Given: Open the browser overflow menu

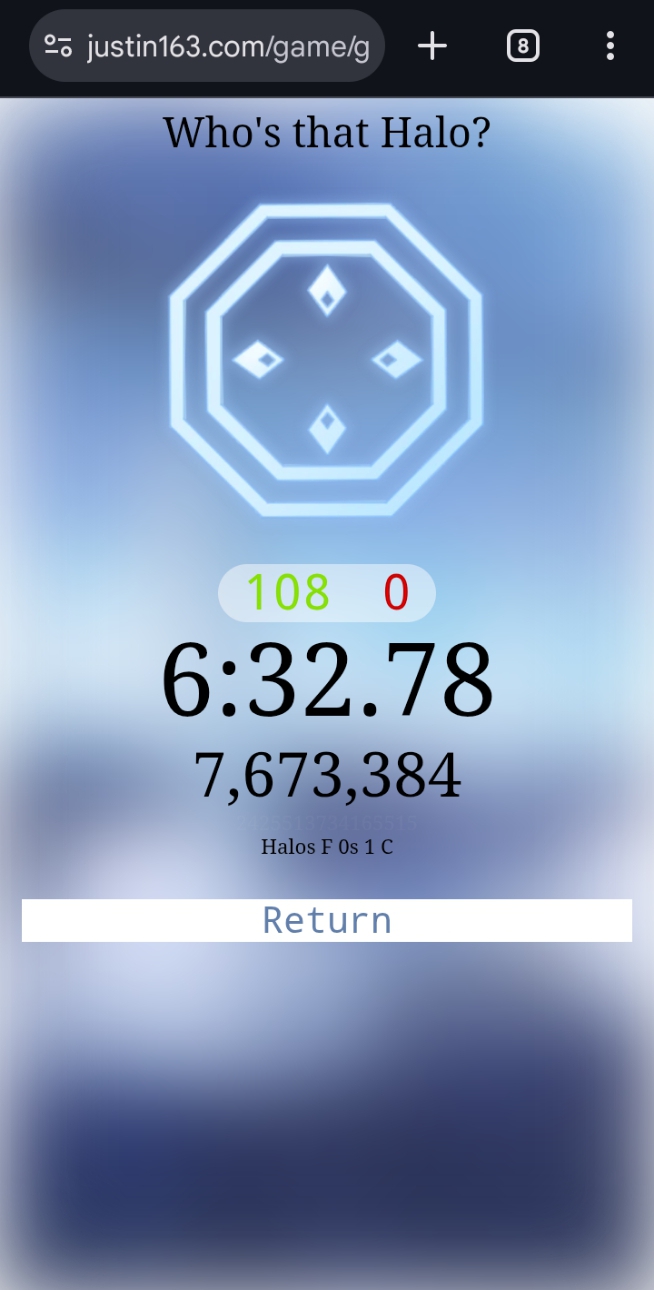Looking at the screenshot, I should [610, 46].
